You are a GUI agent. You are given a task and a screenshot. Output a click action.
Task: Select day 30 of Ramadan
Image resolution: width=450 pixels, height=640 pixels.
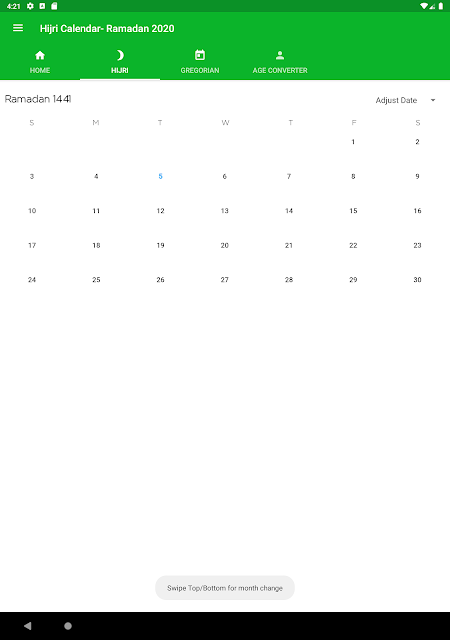tap(417, 280)
